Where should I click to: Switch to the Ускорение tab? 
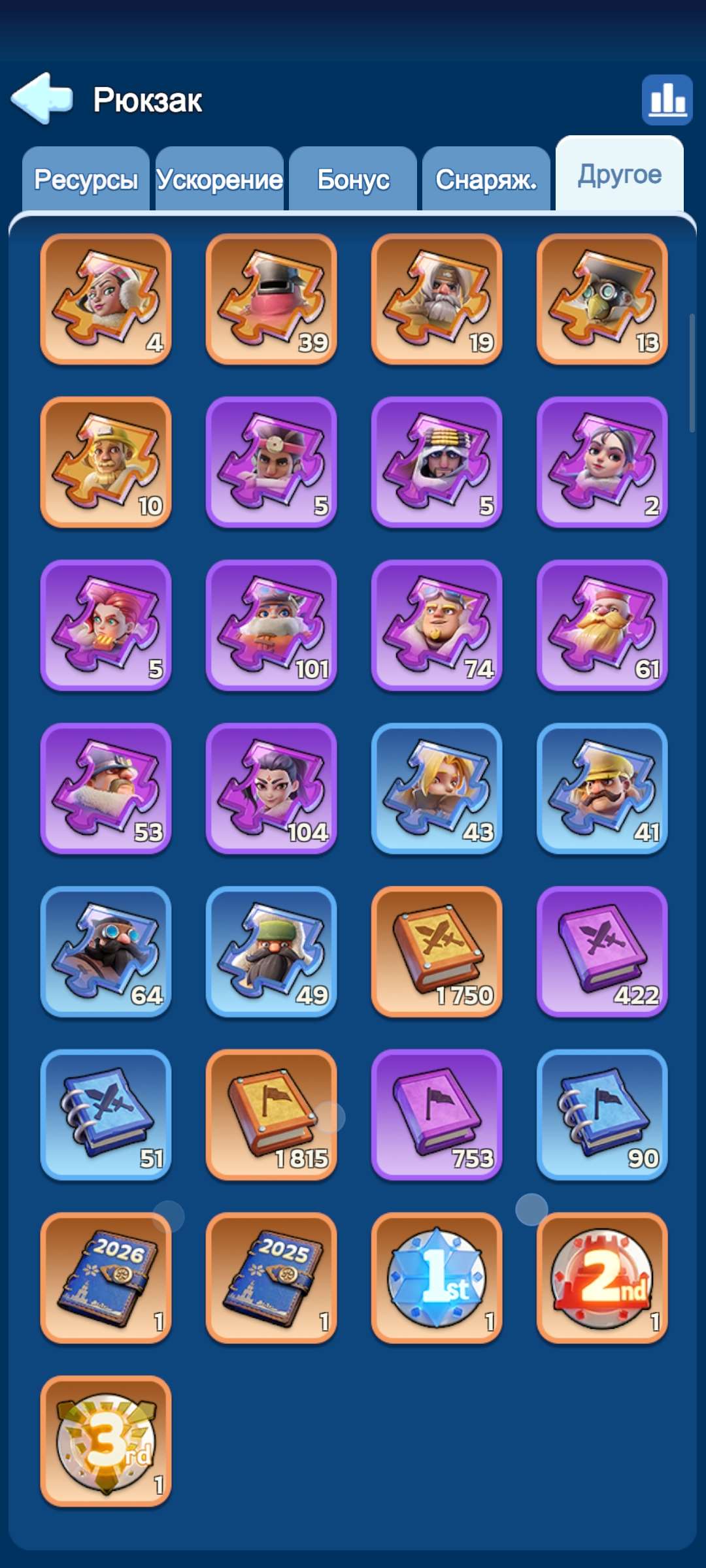pos(220,179)
